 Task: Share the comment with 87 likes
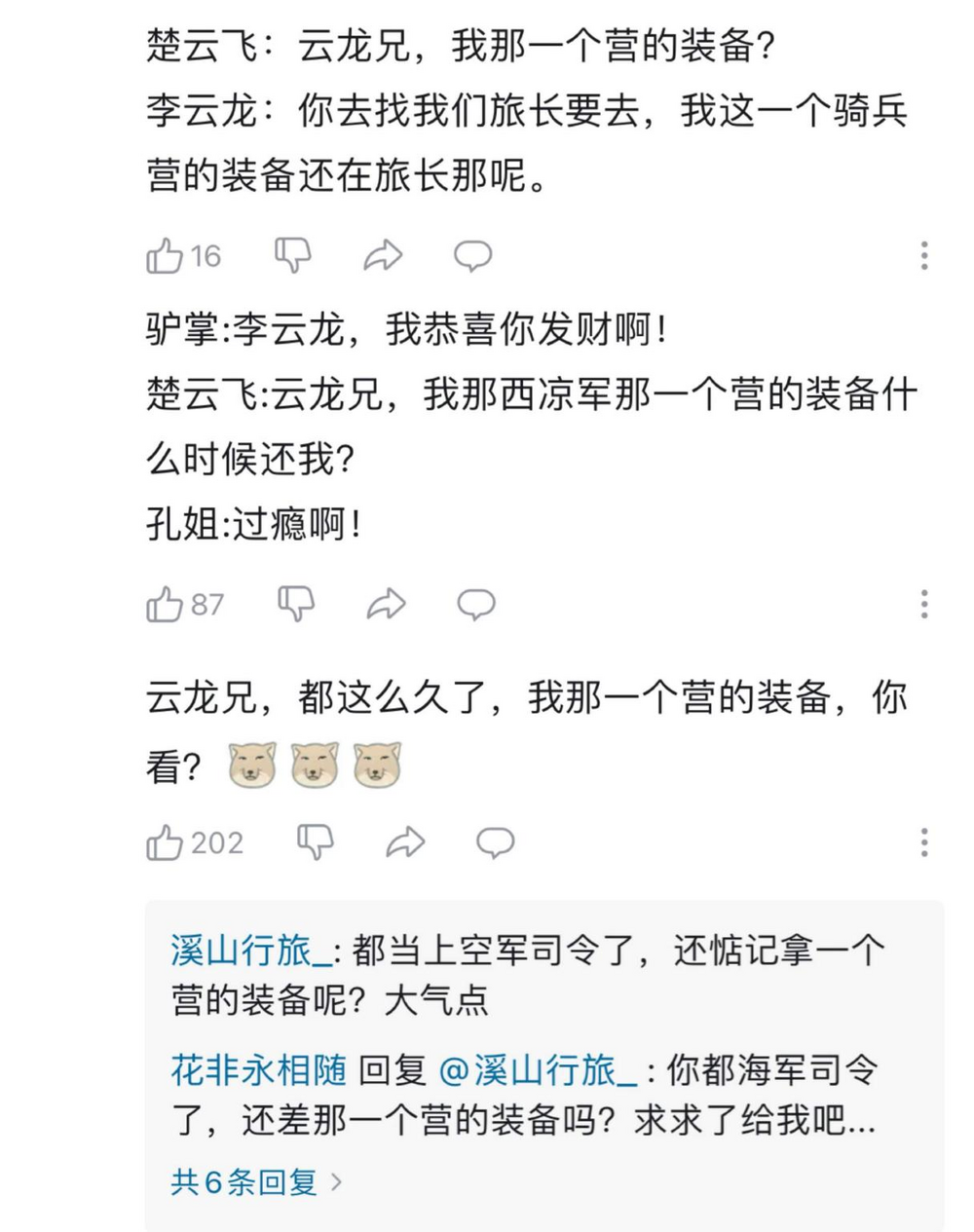386,604
